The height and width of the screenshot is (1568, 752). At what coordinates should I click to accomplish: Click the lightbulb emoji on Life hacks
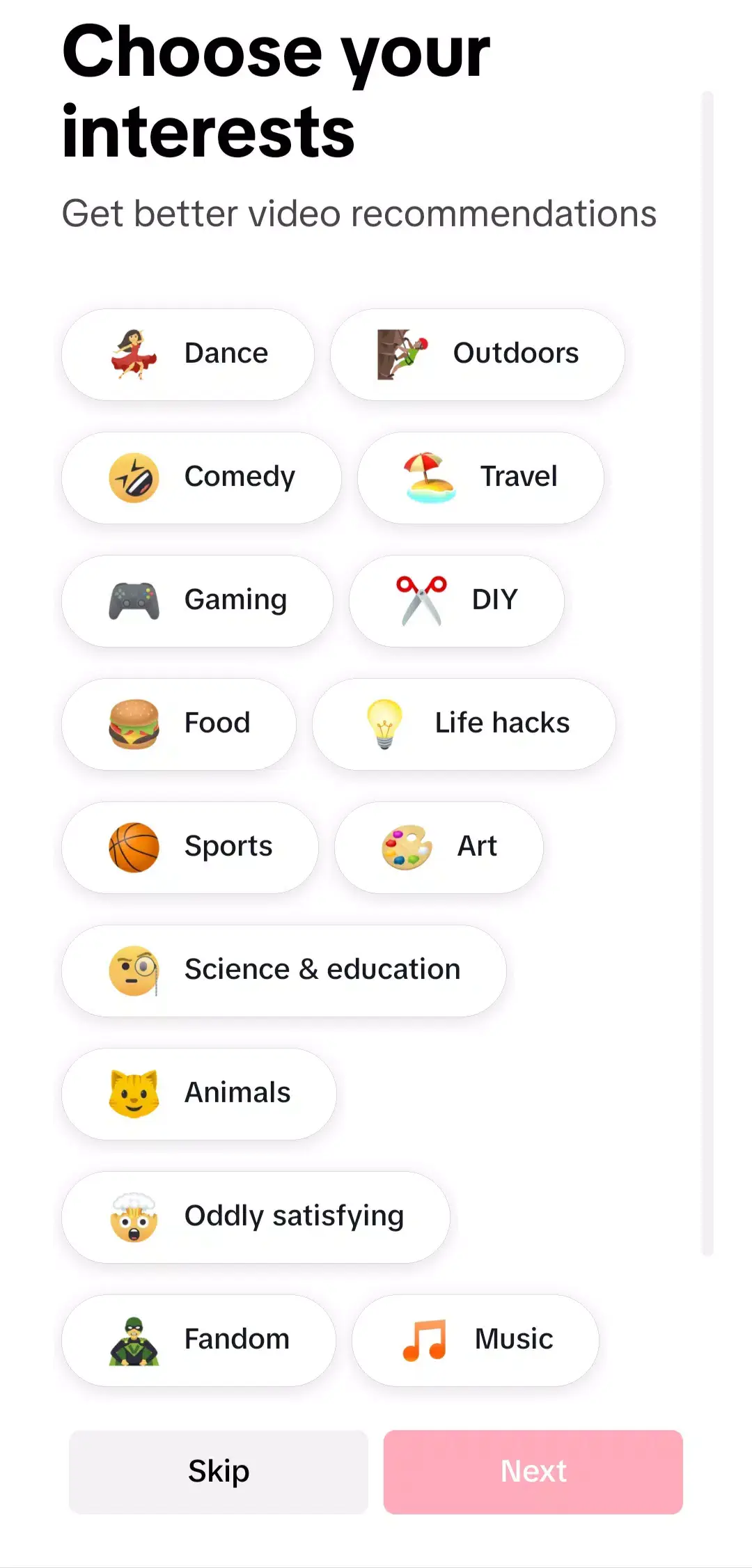pos(382,723)
